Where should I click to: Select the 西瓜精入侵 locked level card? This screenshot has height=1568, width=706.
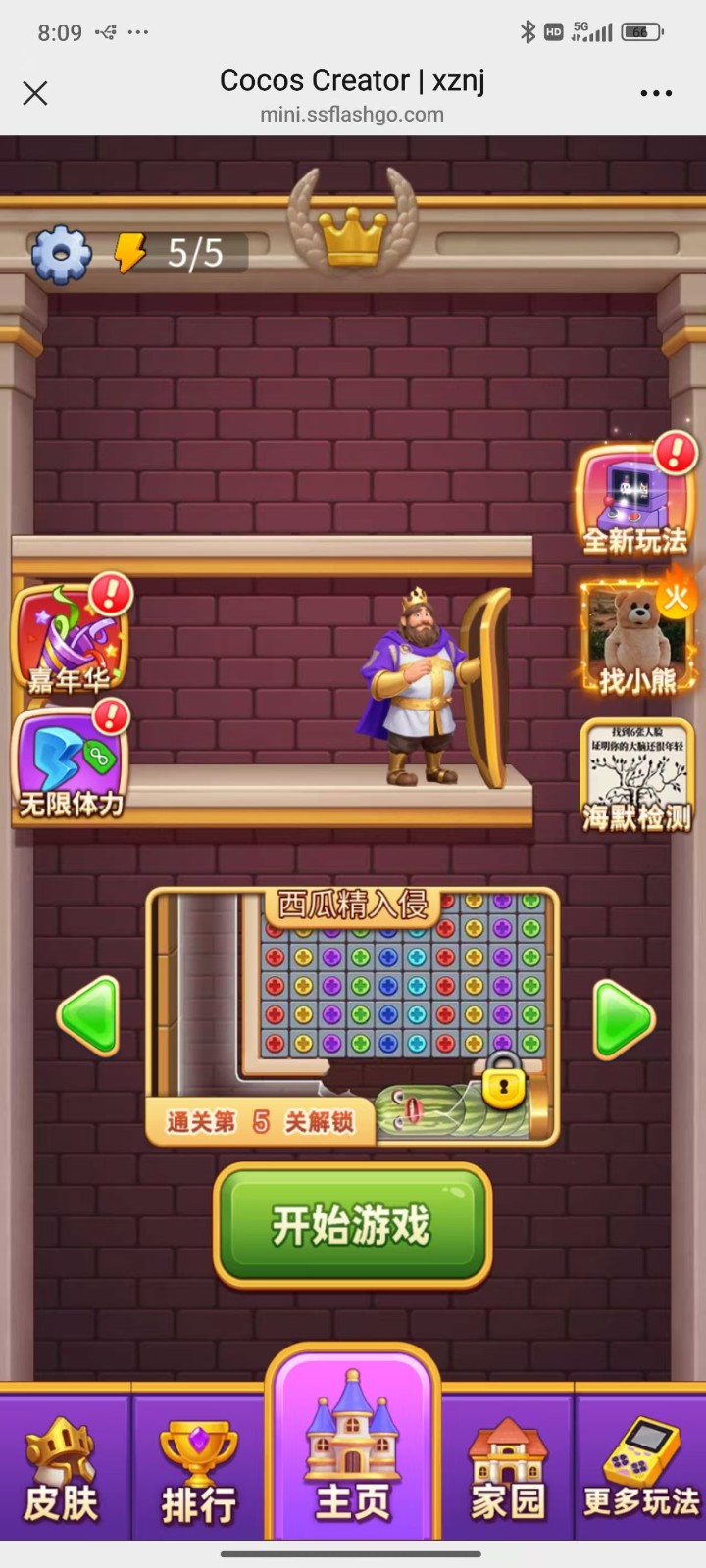tap(353, 1014)
